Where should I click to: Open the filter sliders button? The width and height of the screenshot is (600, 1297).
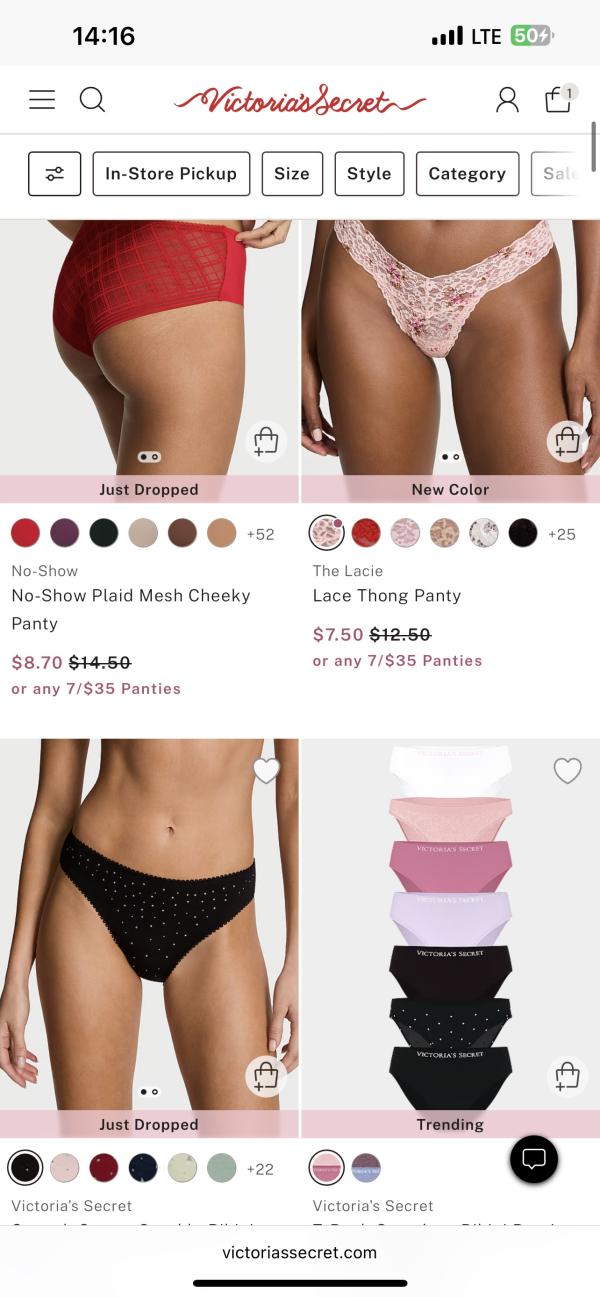click(54, 174)
